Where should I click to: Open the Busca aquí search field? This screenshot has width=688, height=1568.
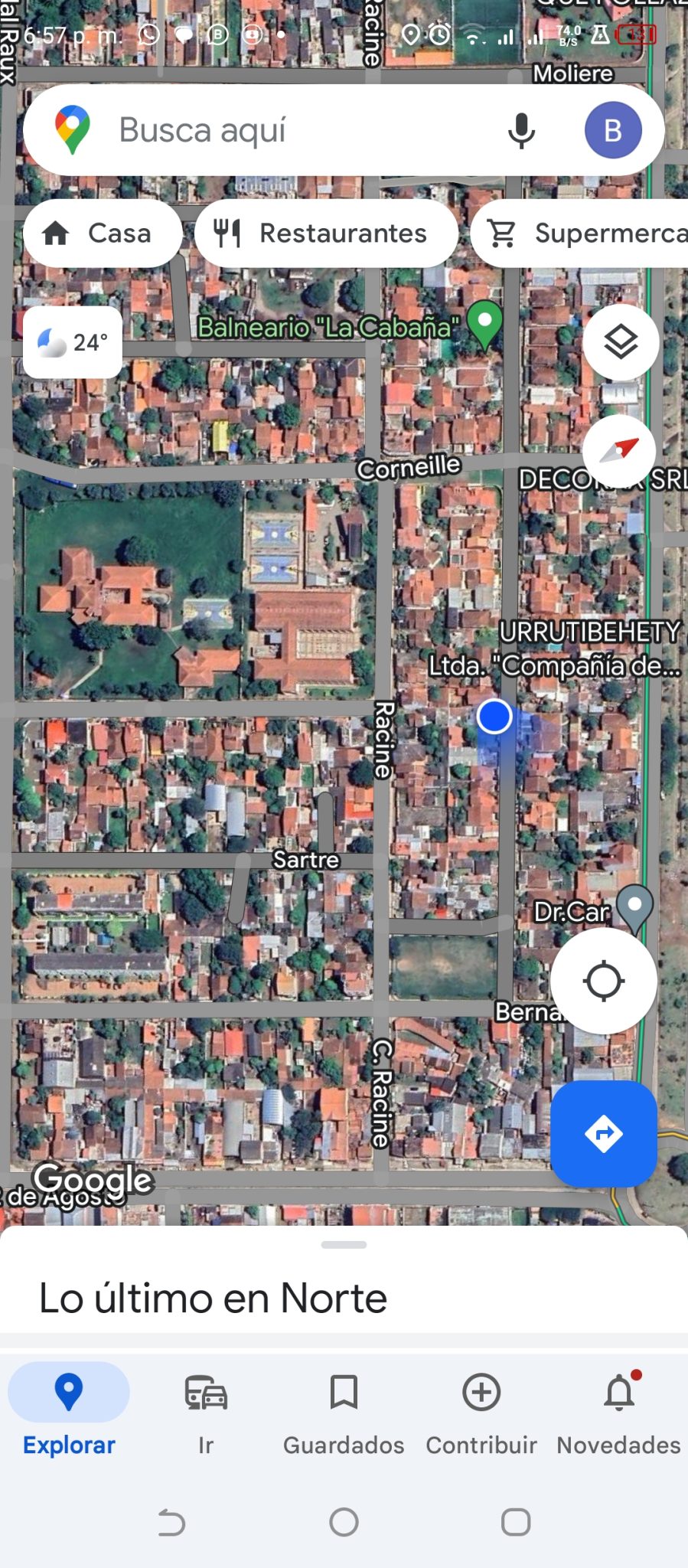point(291,130)
